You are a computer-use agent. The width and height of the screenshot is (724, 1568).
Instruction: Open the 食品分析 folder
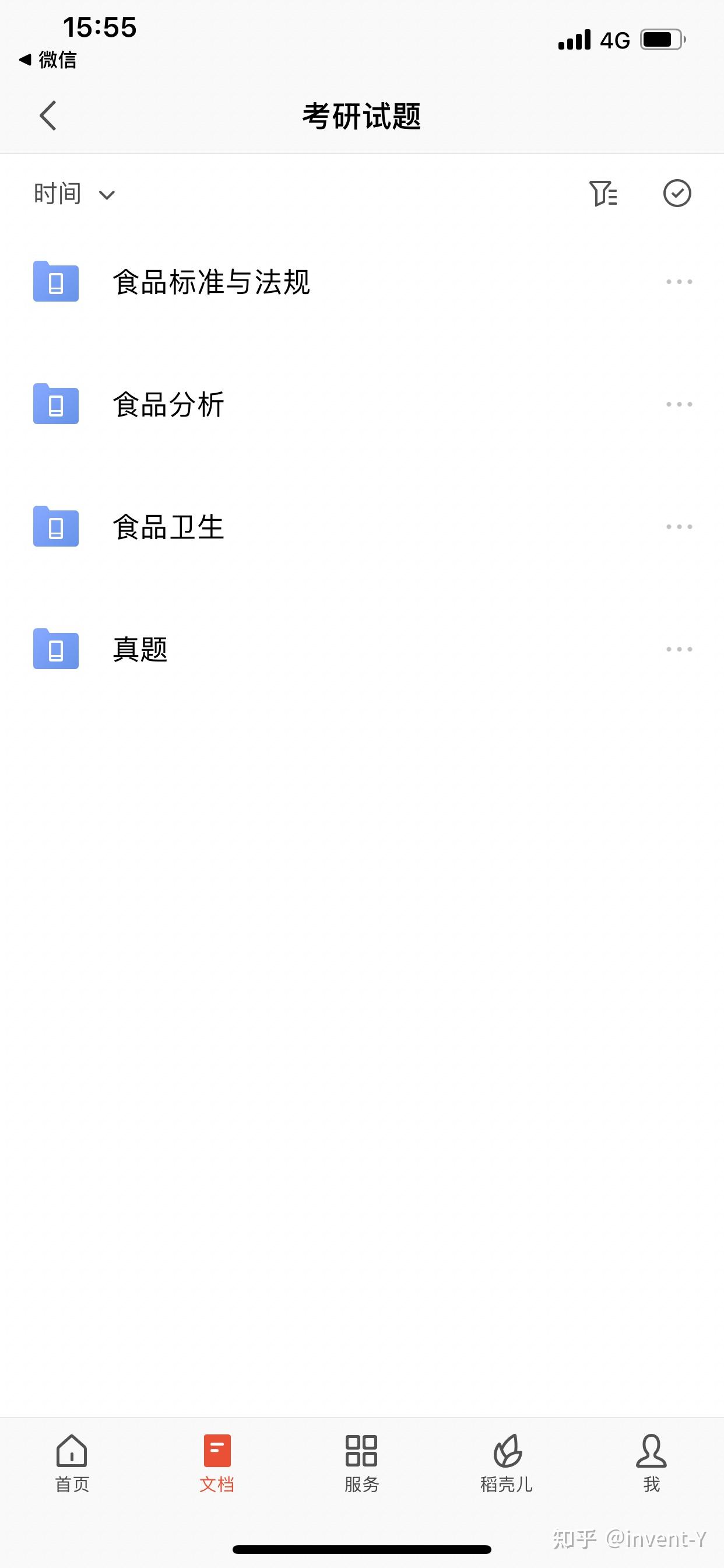click(168, 404)
